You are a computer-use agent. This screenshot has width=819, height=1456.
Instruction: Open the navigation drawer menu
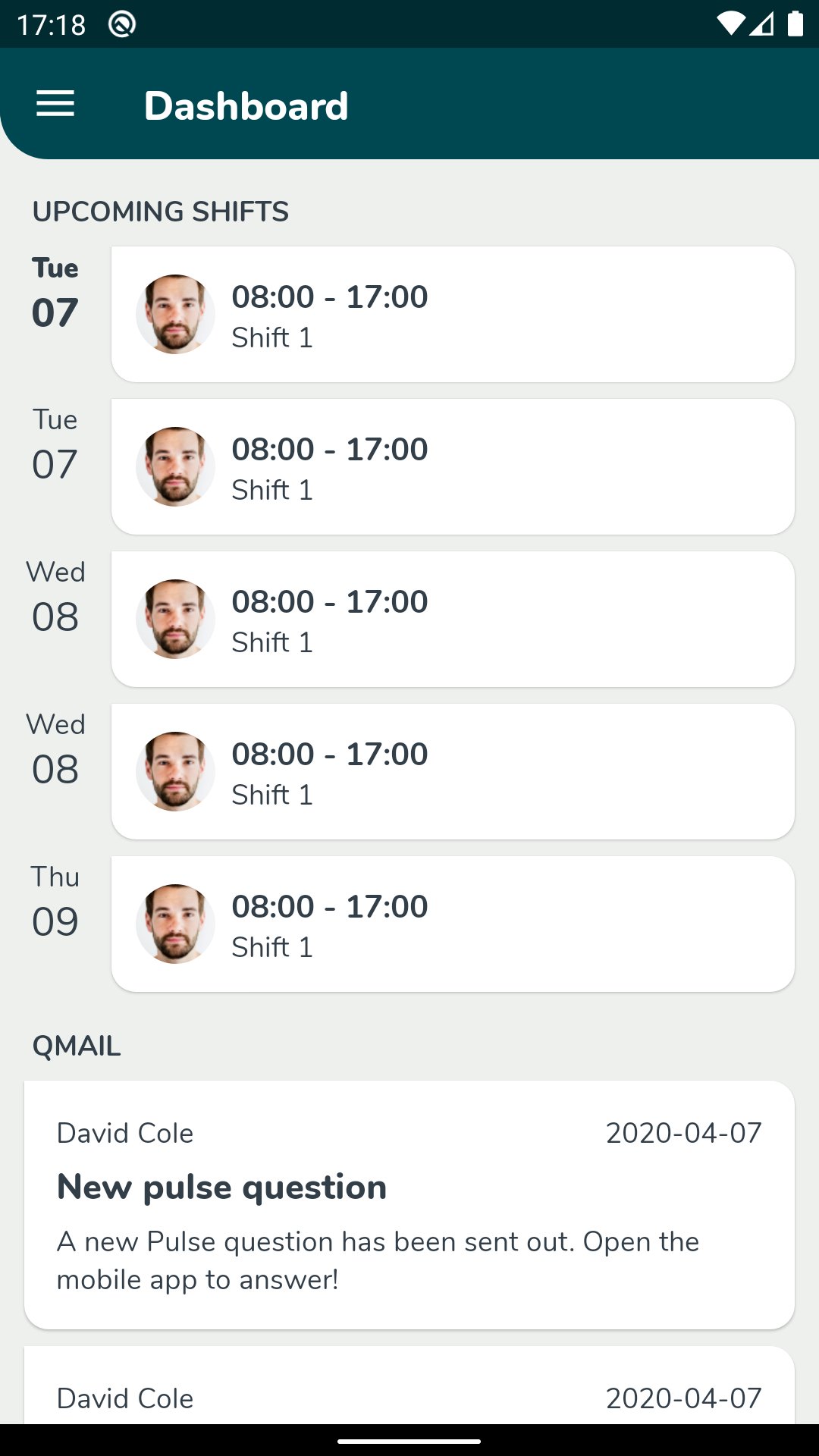(x=54, y=105)
